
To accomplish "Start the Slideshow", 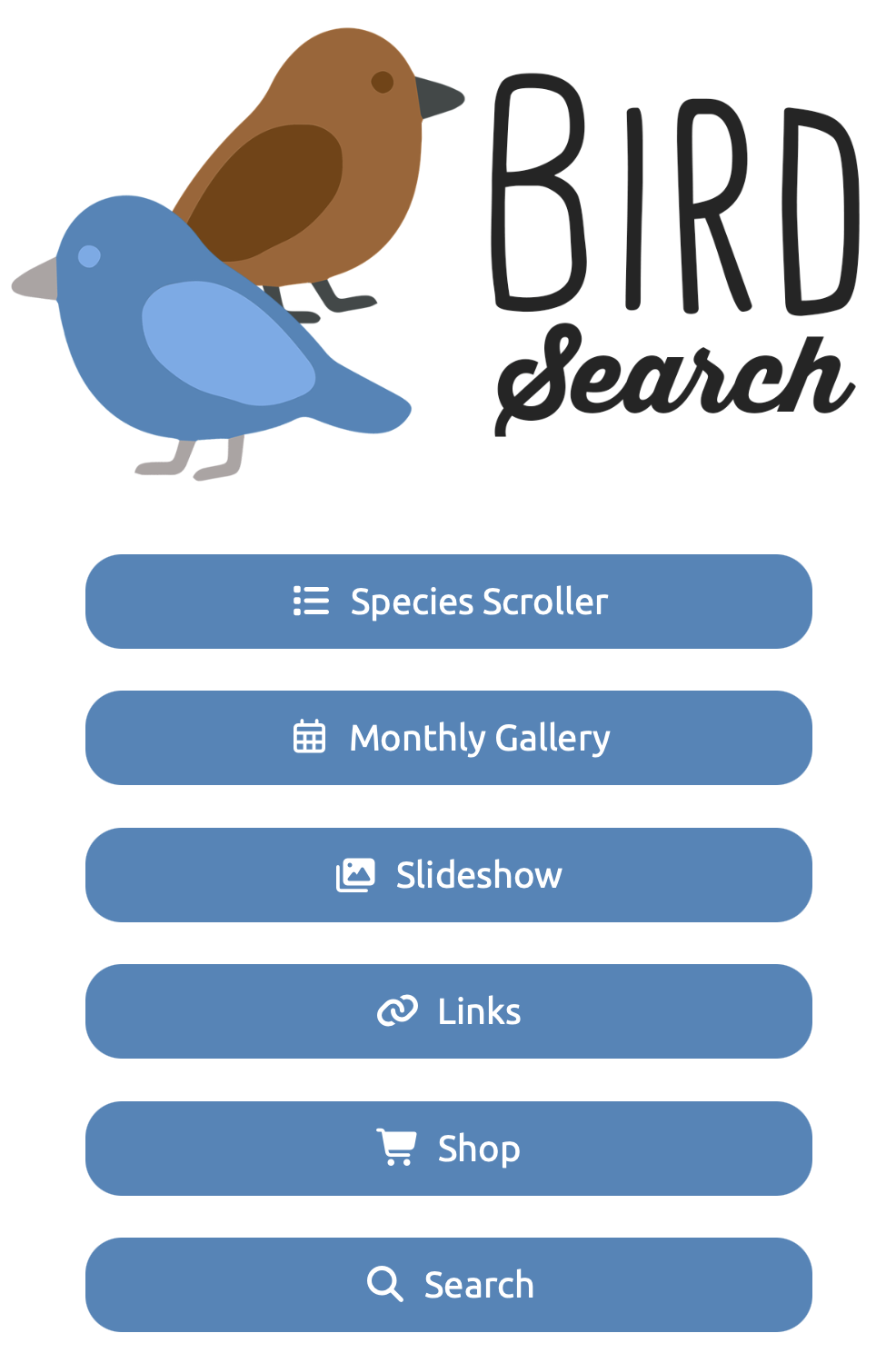I will (x=449, y=875).
